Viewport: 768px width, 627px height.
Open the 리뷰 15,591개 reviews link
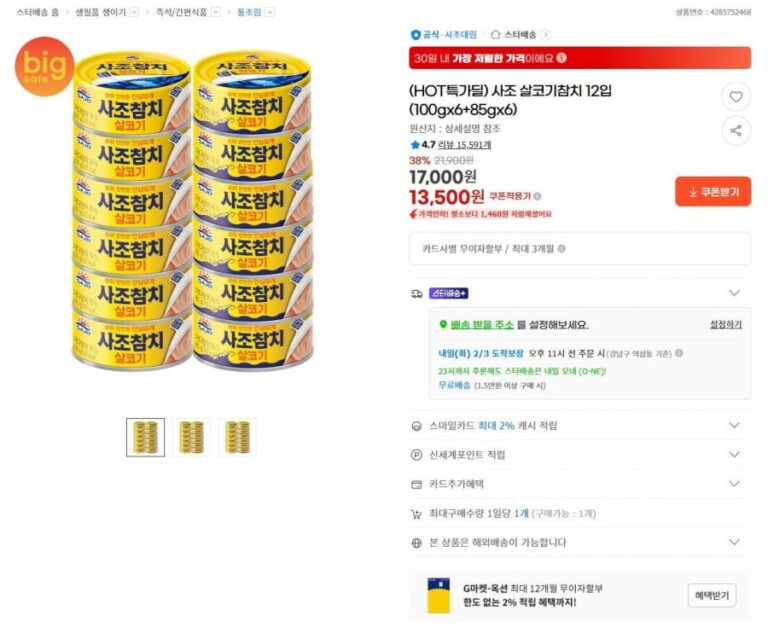coord(468,145)
